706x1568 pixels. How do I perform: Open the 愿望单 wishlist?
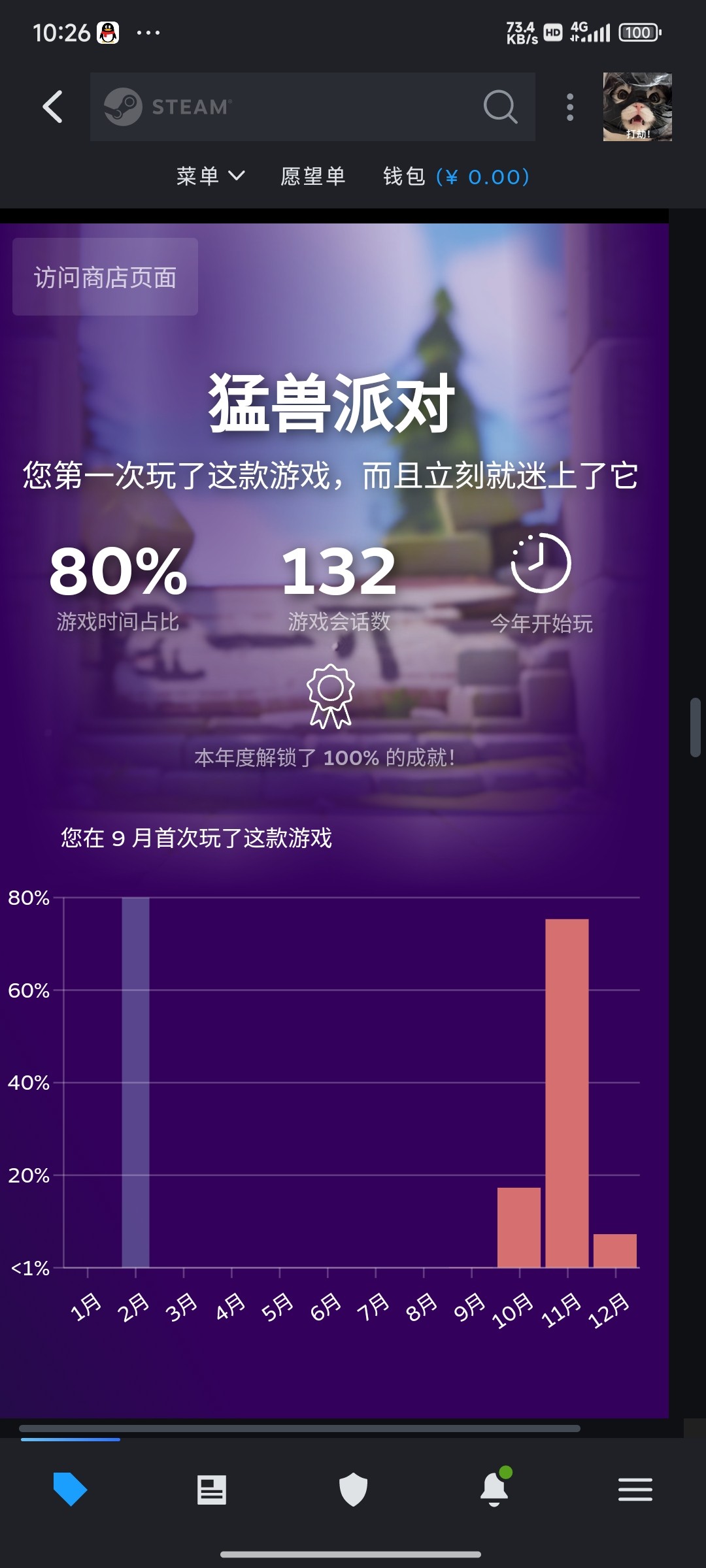tap(313, 176)
